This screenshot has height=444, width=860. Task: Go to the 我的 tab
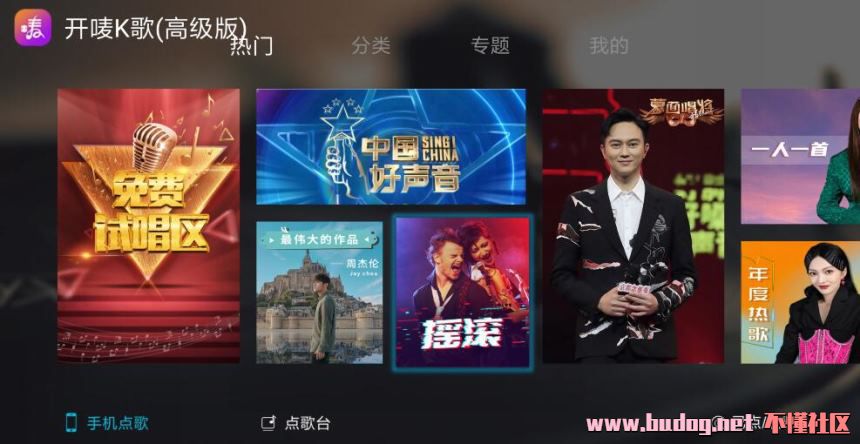click(x=608, y=45)
